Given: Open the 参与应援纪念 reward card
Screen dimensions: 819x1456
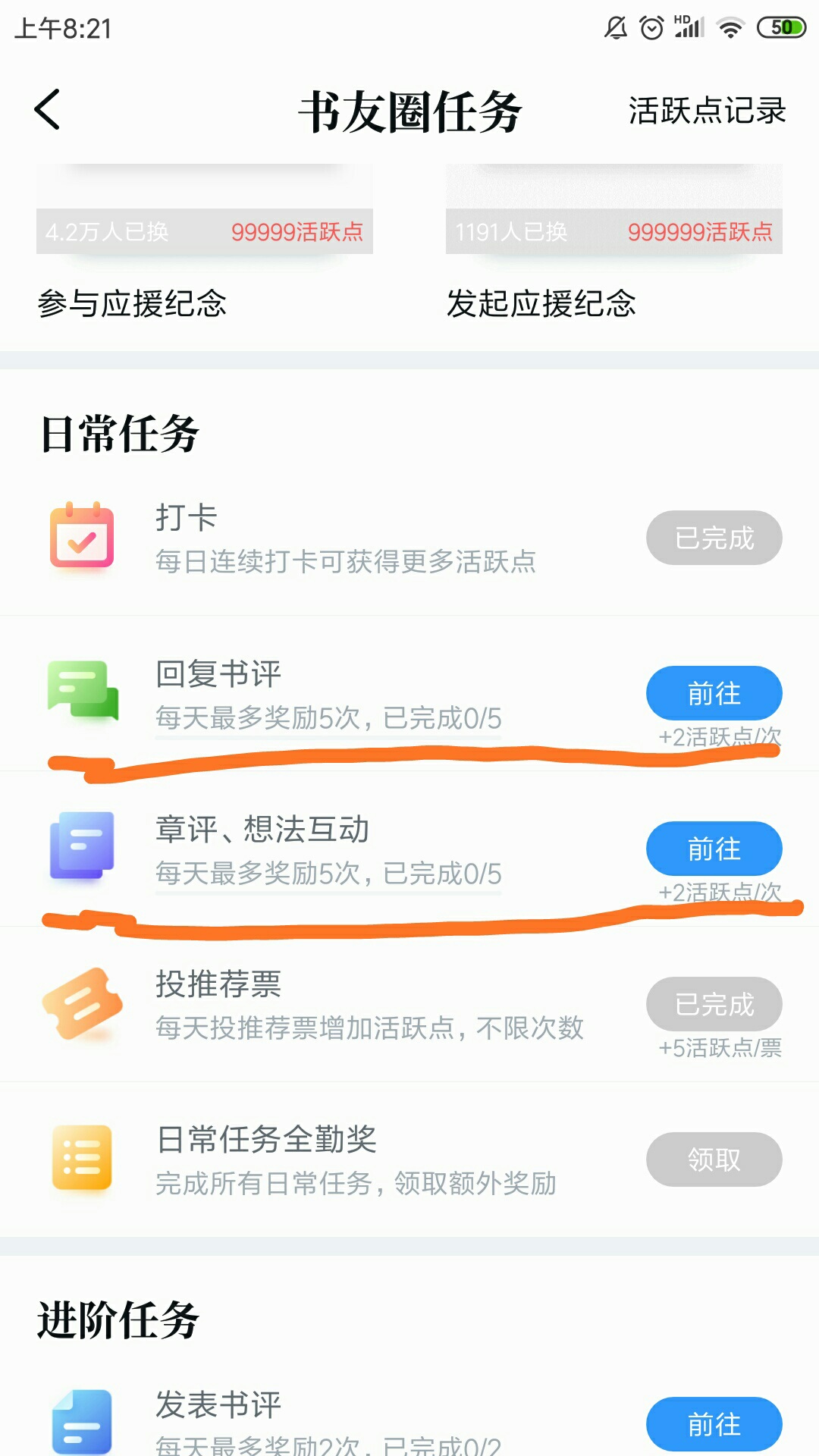Looking at the screenshot, I should click(205, 243).
